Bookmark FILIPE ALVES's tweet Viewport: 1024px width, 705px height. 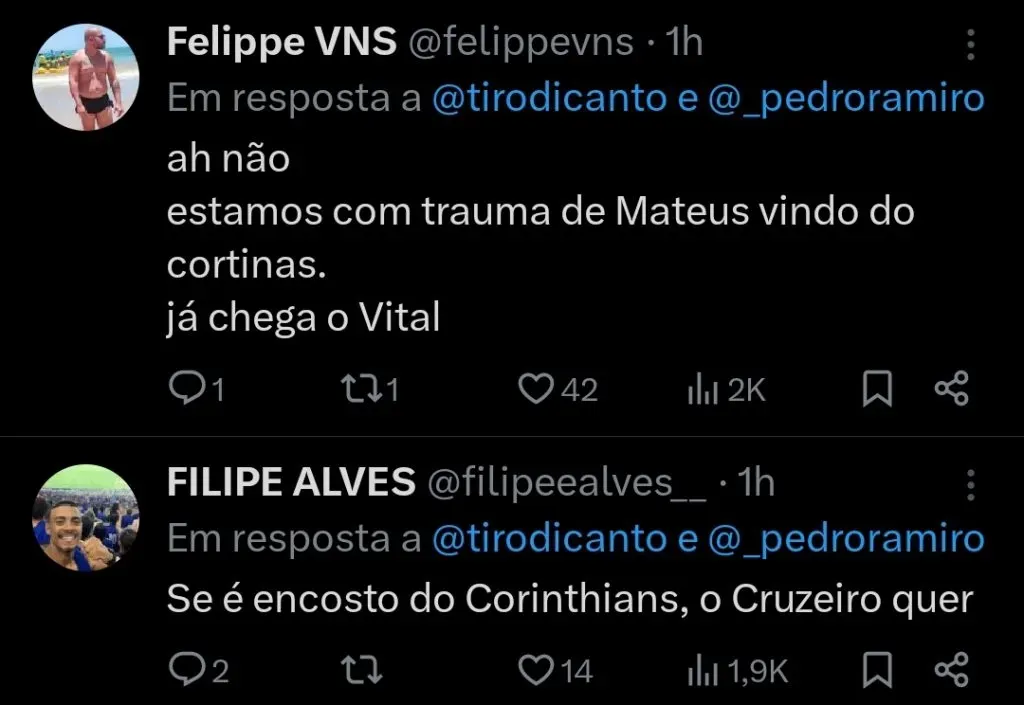[877, 670]
